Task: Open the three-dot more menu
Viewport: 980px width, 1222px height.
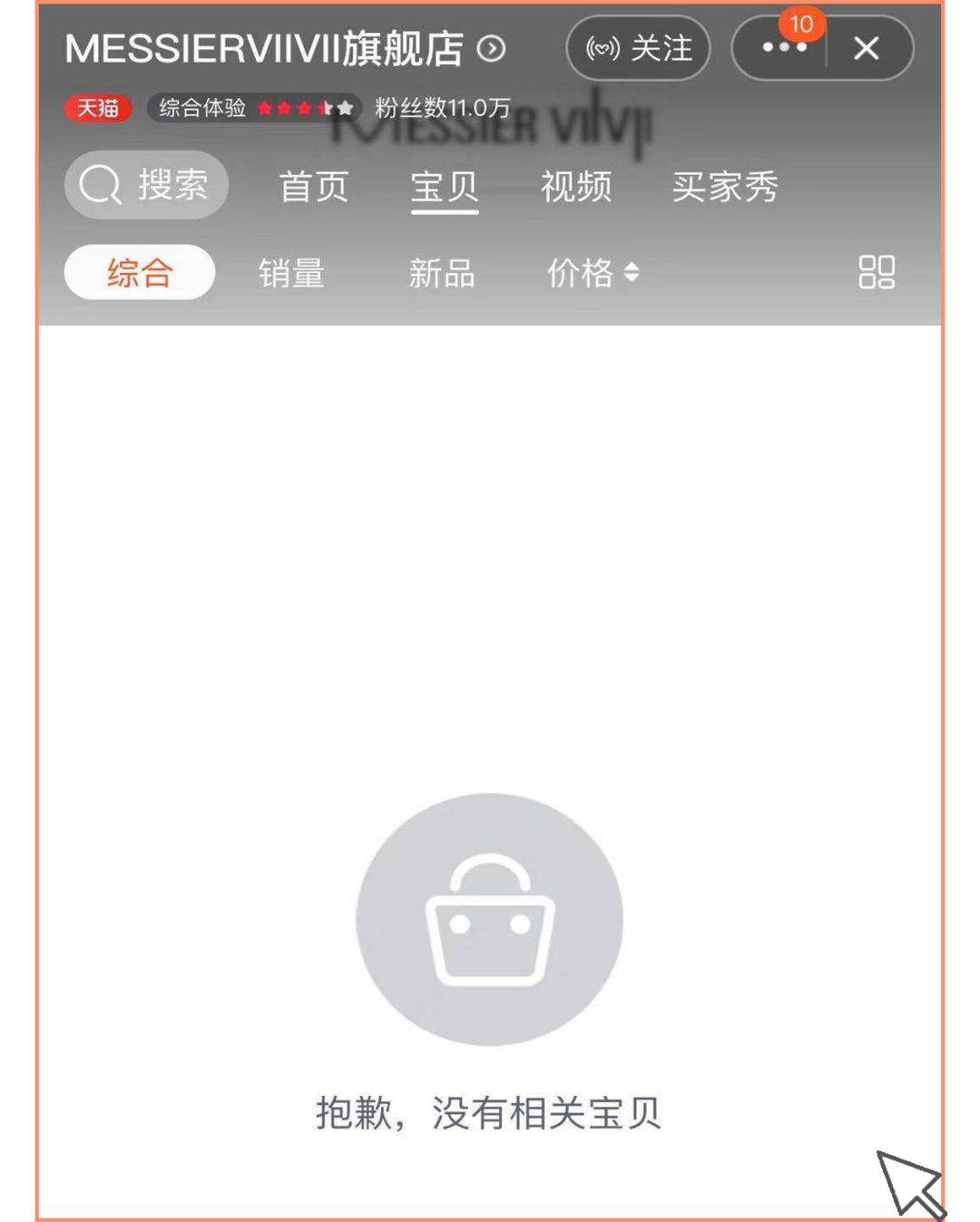Action: (783, 48)
